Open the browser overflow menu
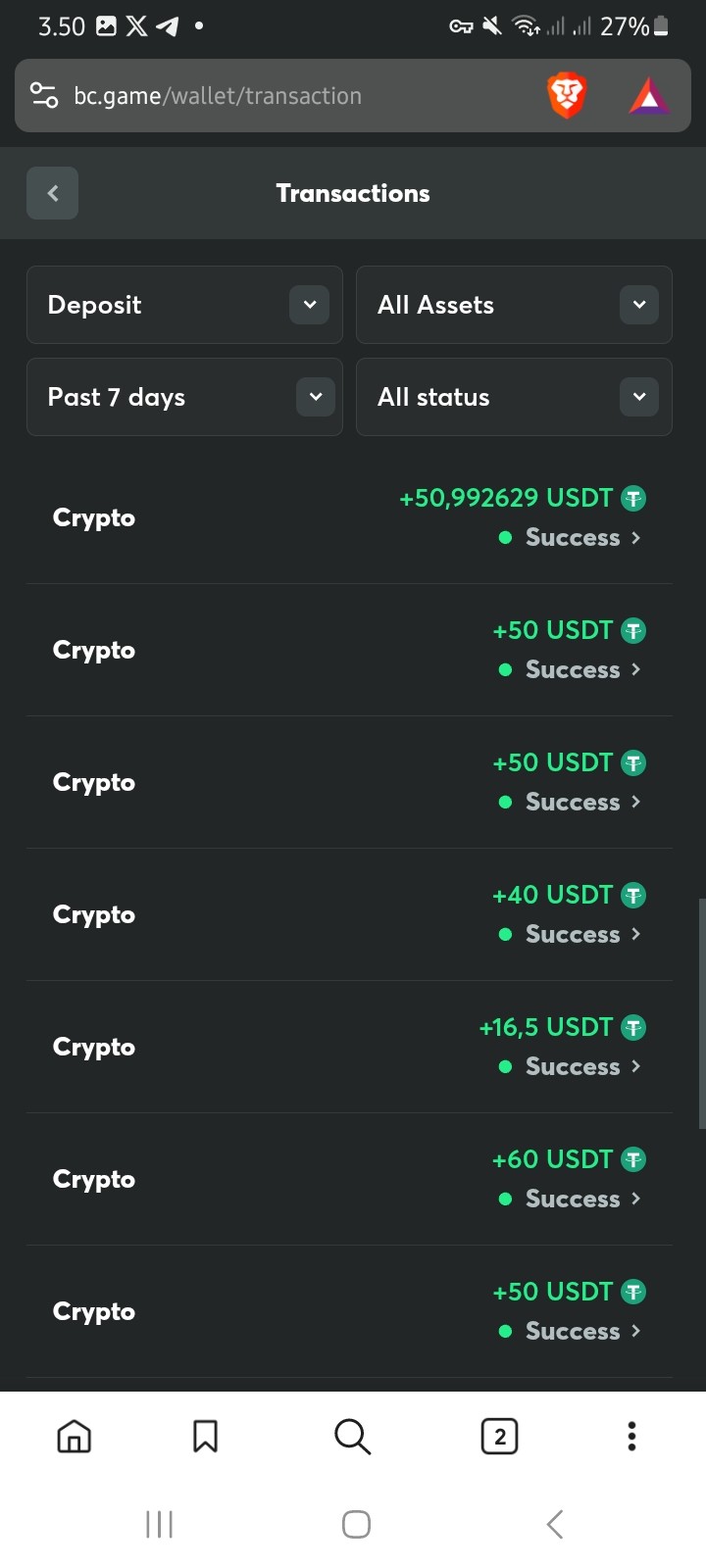The height and width of the screenshot is (1568, 706). coord(631,1437)
